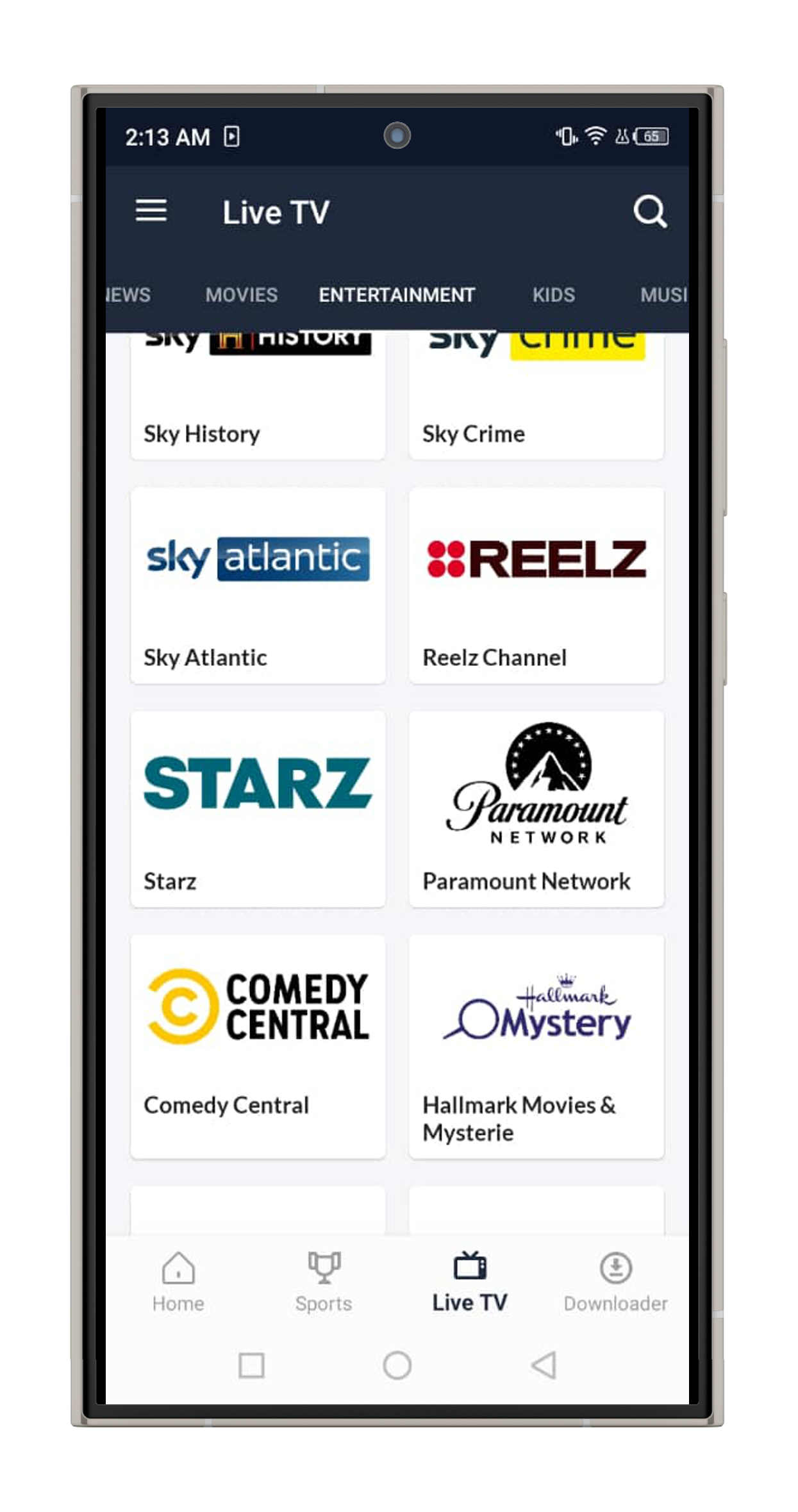Switch to the News tab
Viewport: 798px width, 1512px height.
129,295
